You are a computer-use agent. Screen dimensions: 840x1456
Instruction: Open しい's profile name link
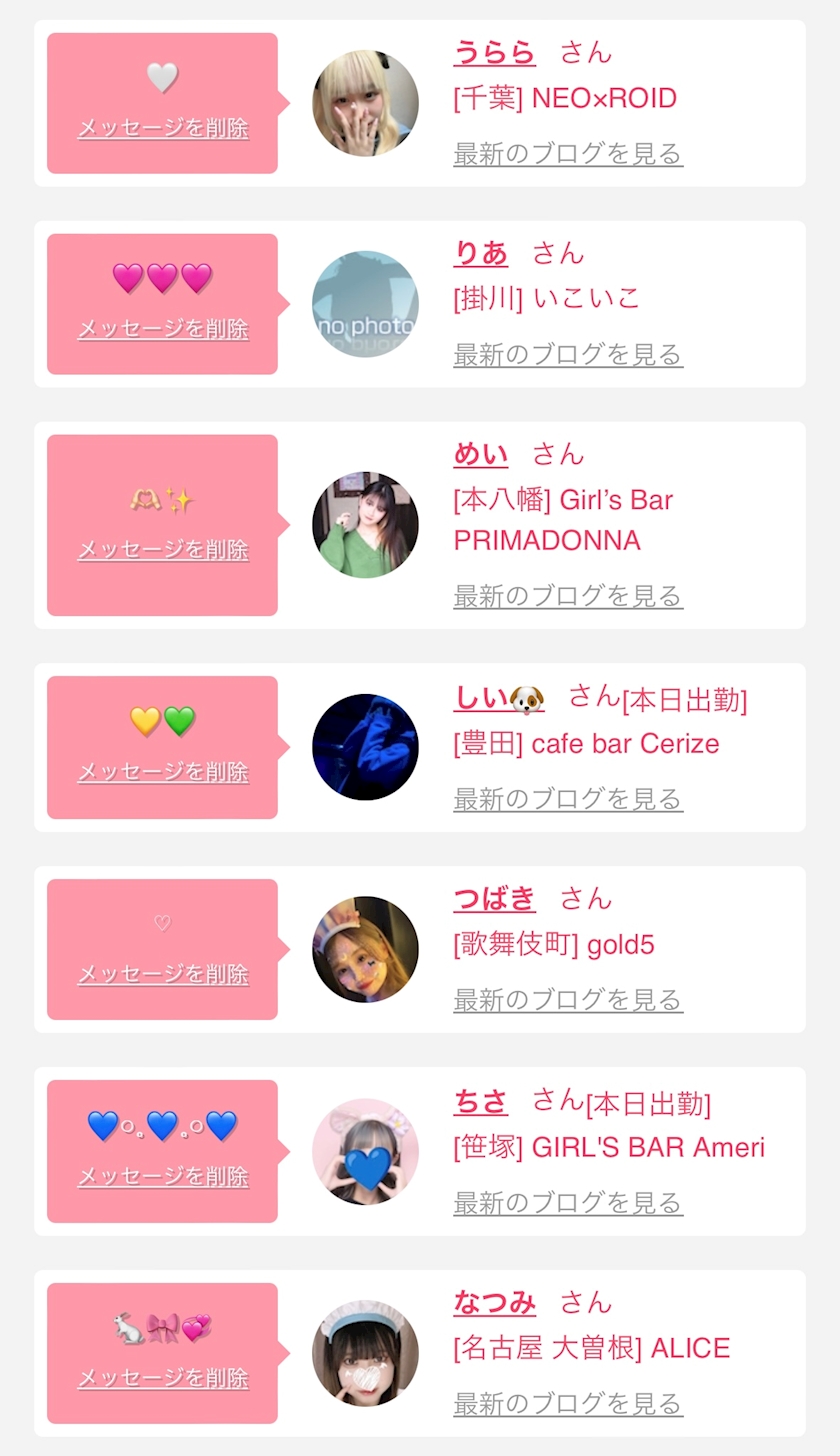[498, 697]
